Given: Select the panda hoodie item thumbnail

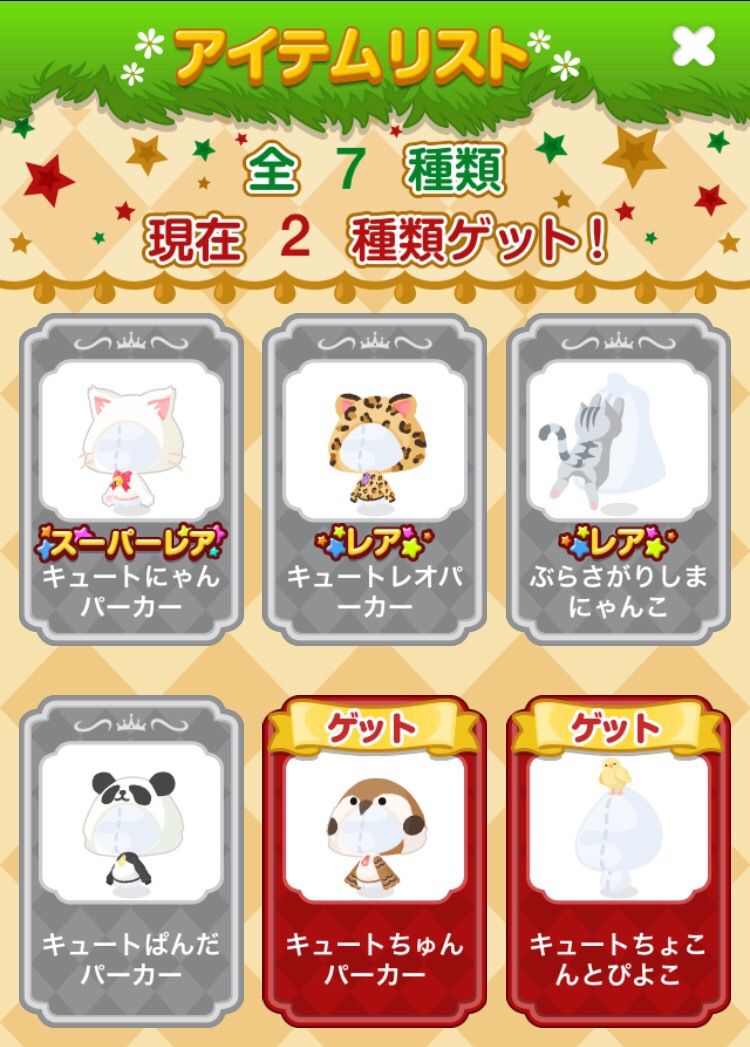Looking at the screenshot, I should pyautogui.click(x=130, y=825).
